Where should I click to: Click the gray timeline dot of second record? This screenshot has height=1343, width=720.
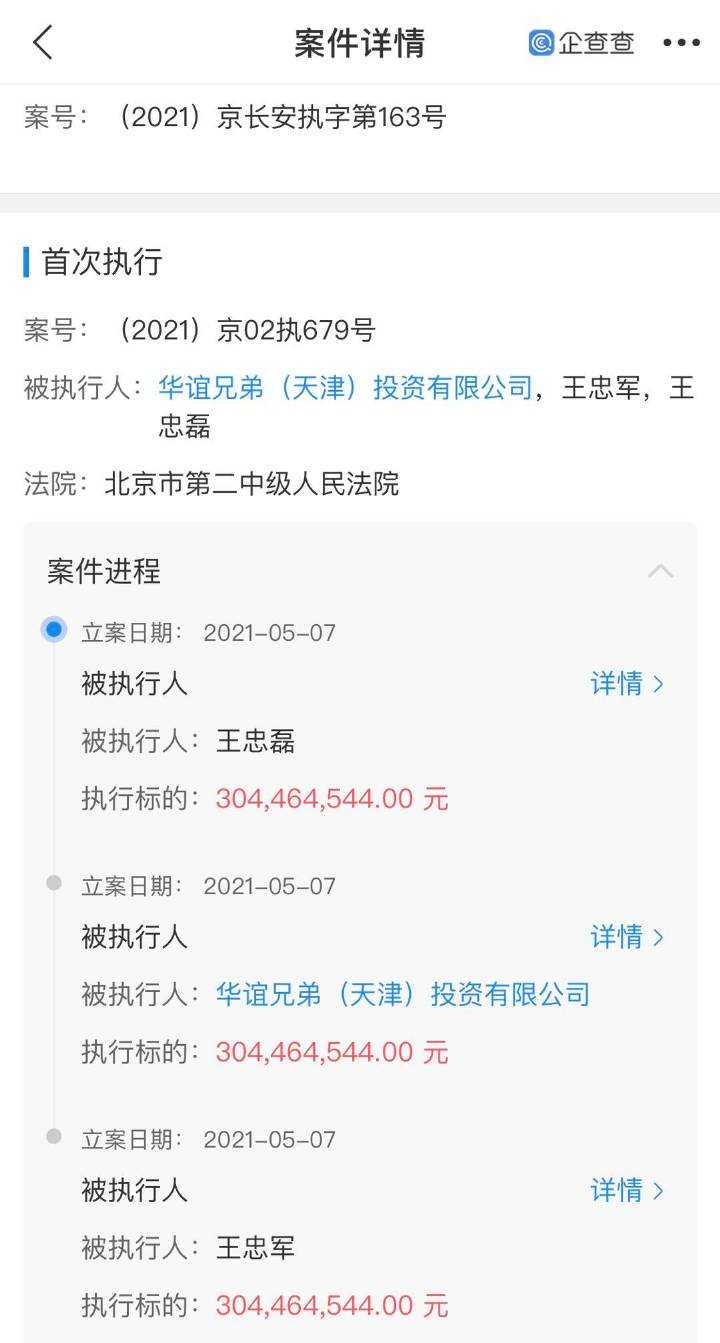54,884
